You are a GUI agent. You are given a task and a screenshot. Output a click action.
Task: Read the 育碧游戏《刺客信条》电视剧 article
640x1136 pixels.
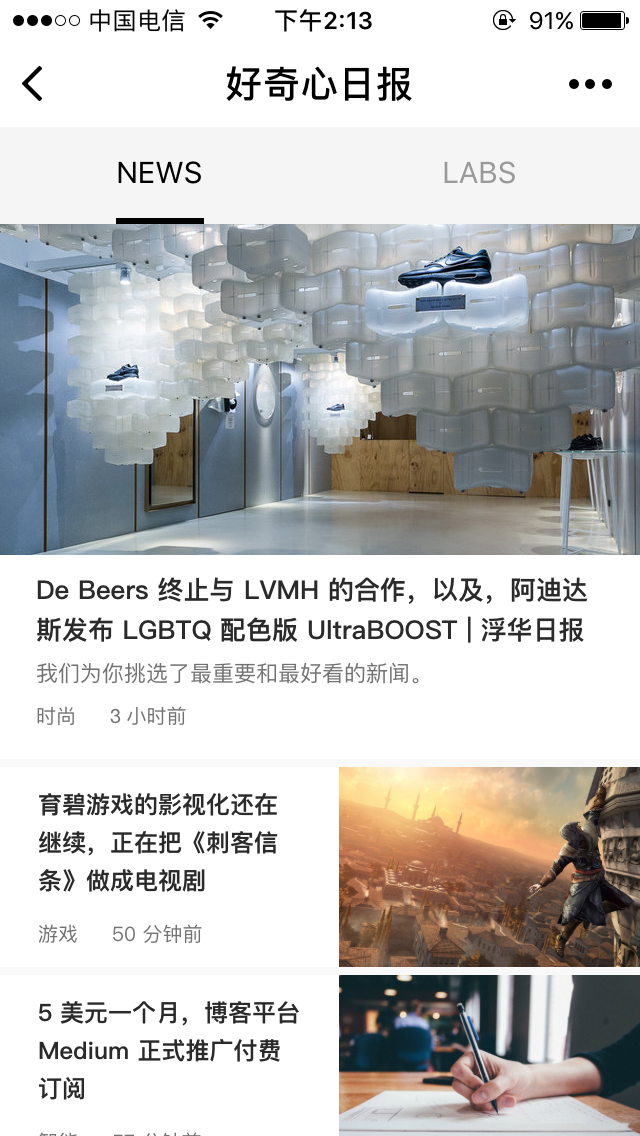[158, 843]
